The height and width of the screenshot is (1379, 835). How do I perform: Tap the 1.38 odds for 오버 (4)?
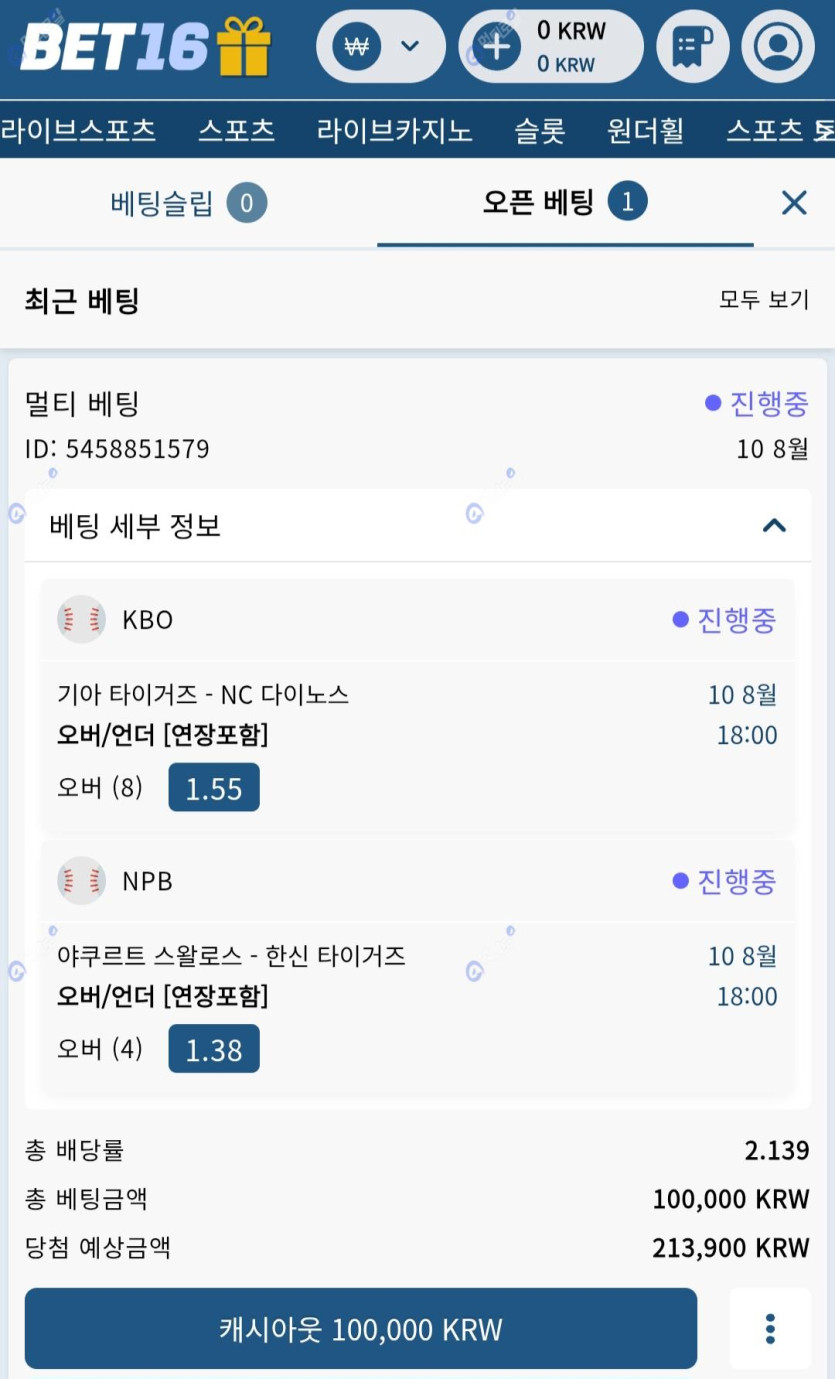tap(214, 1049)
